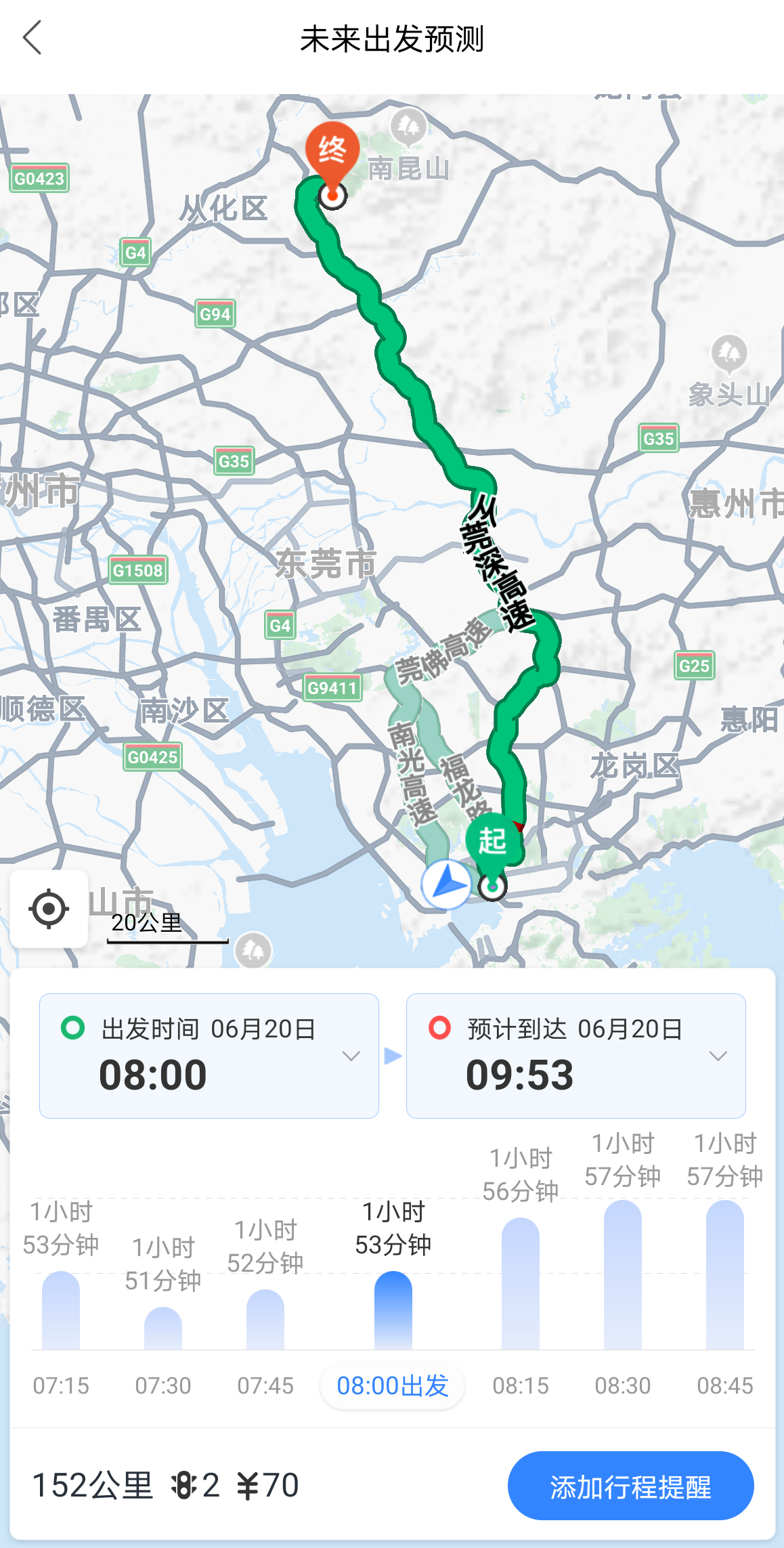The width and height of the screenshot is (784, 1548).
Task: Open the 出发时间 08:00 dropdown
Action: [x=209, y=1056]
